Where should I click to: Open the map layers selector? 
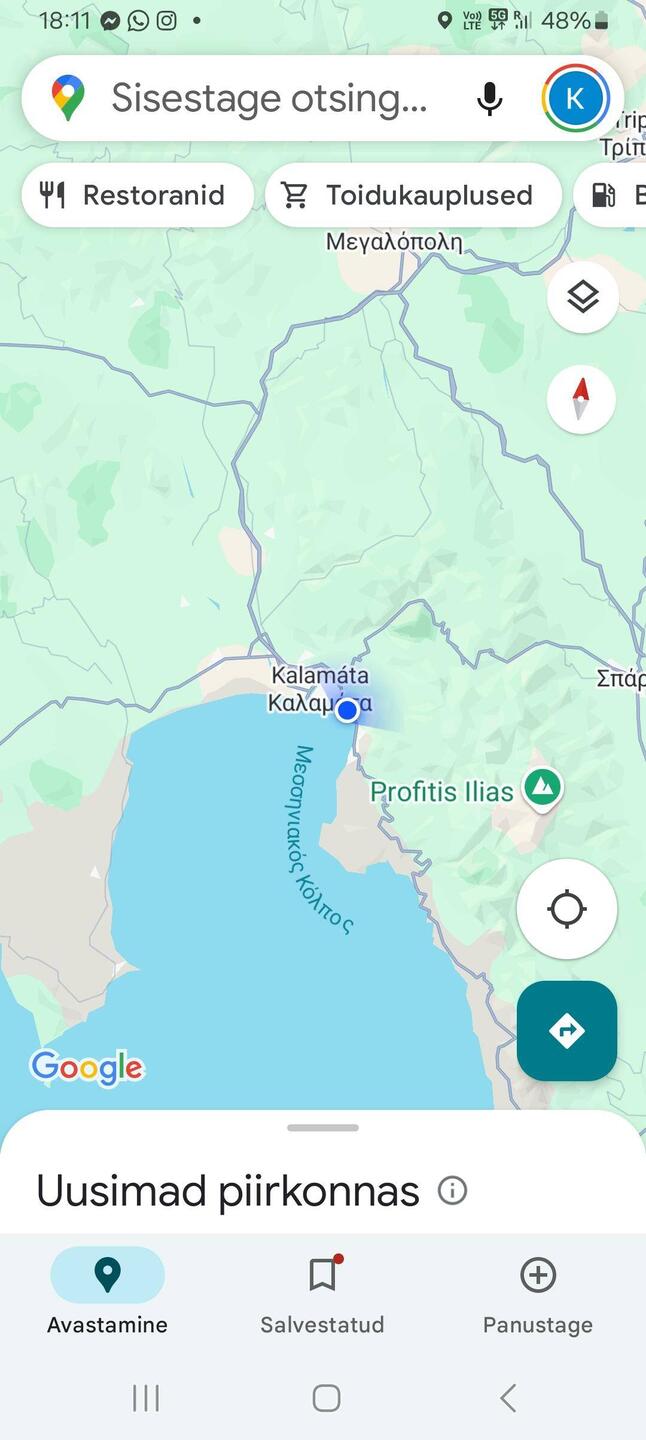(582, 297)
